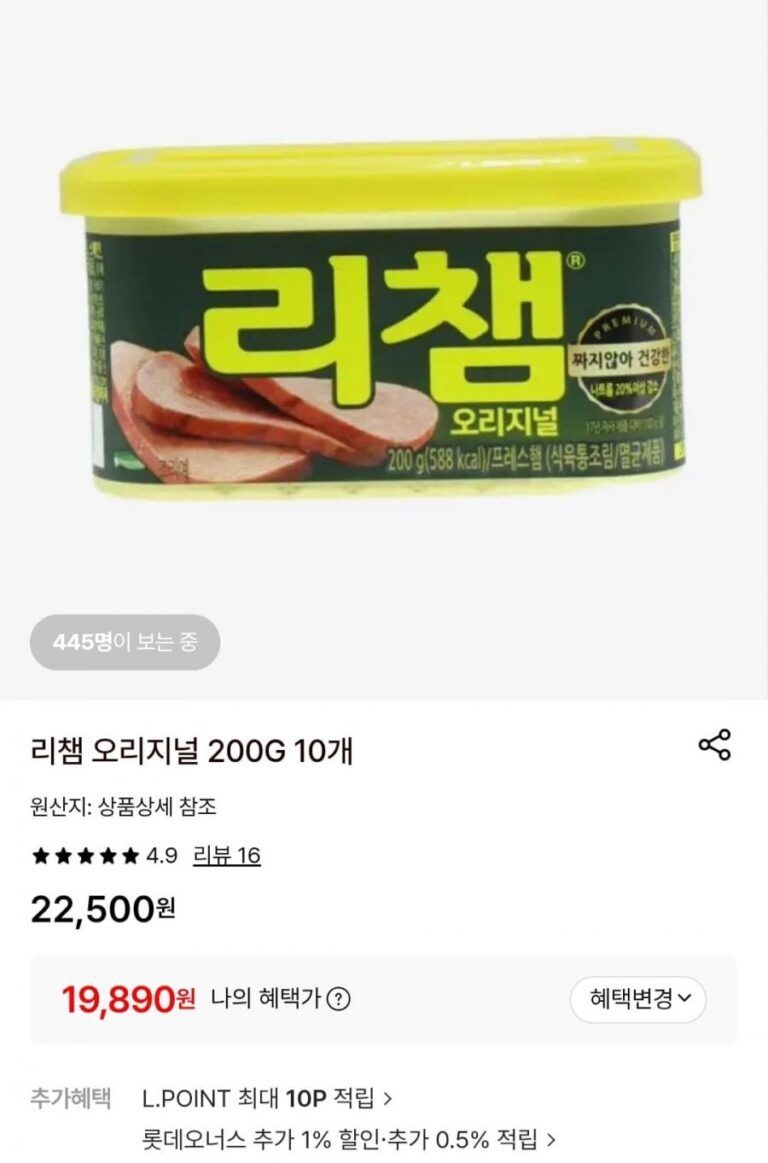View 롯데오너스 추가 1% 할인 details

[x=350, y=1139]
